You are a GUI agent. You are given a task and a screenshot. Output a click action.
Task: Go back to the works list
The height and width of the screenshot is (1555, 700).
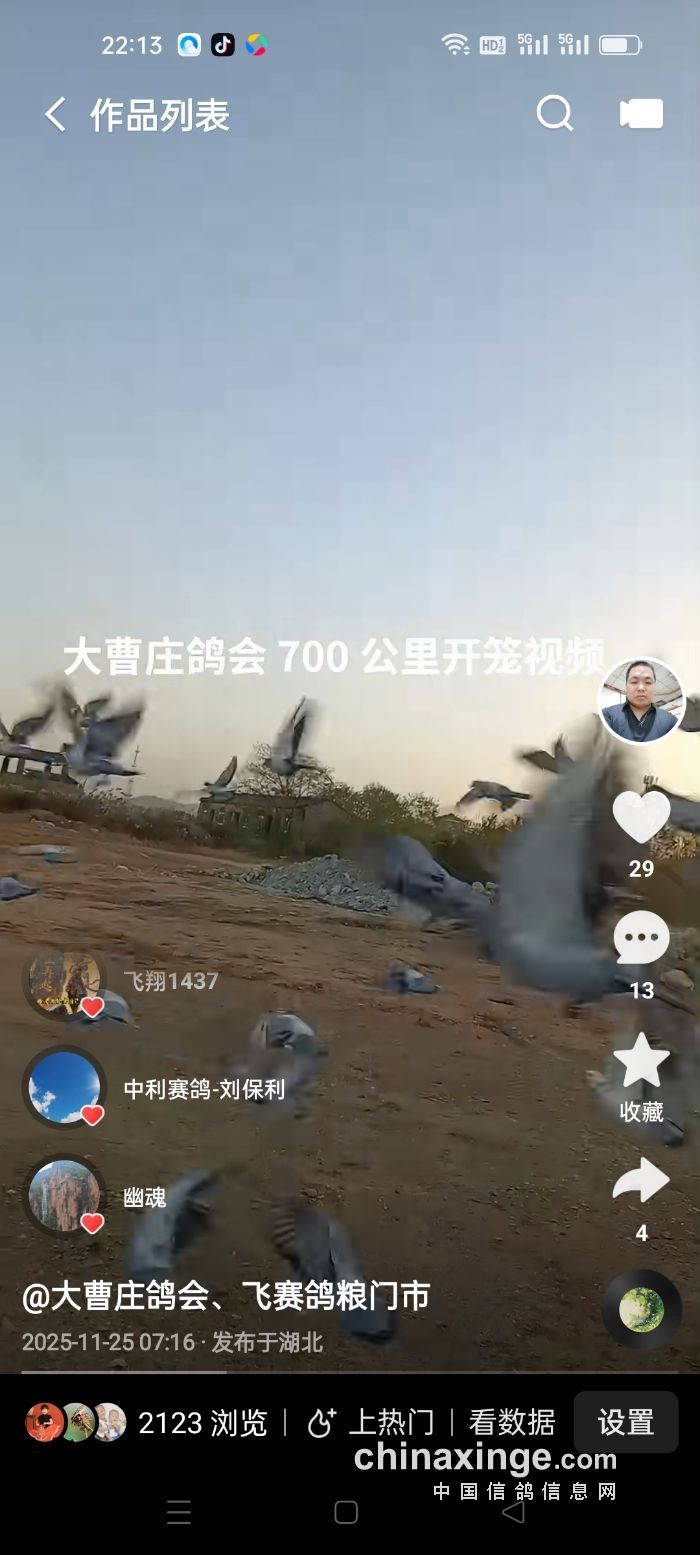55,115
